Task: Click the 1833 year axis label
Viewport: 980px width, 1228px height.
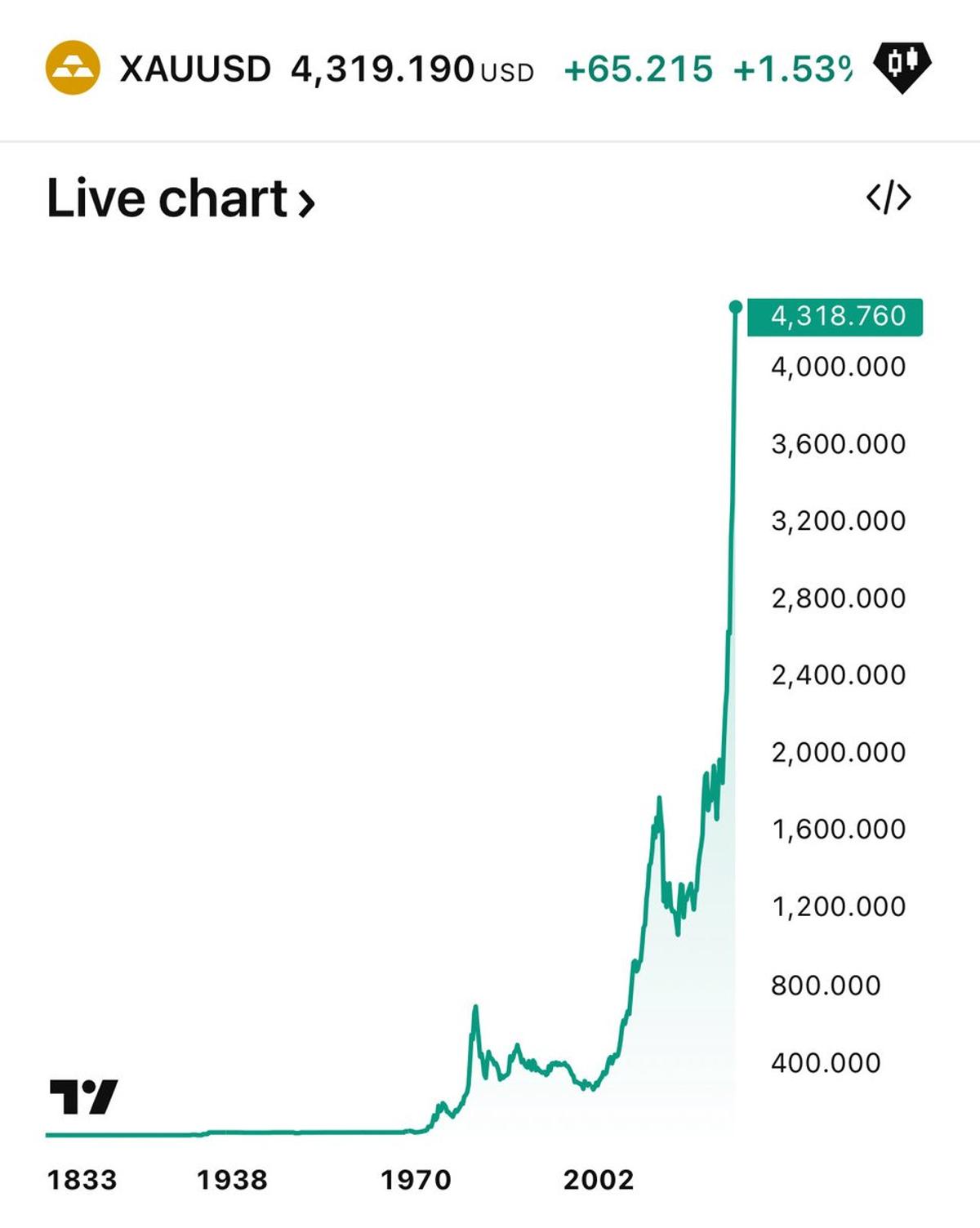Action: point(82,1179)
